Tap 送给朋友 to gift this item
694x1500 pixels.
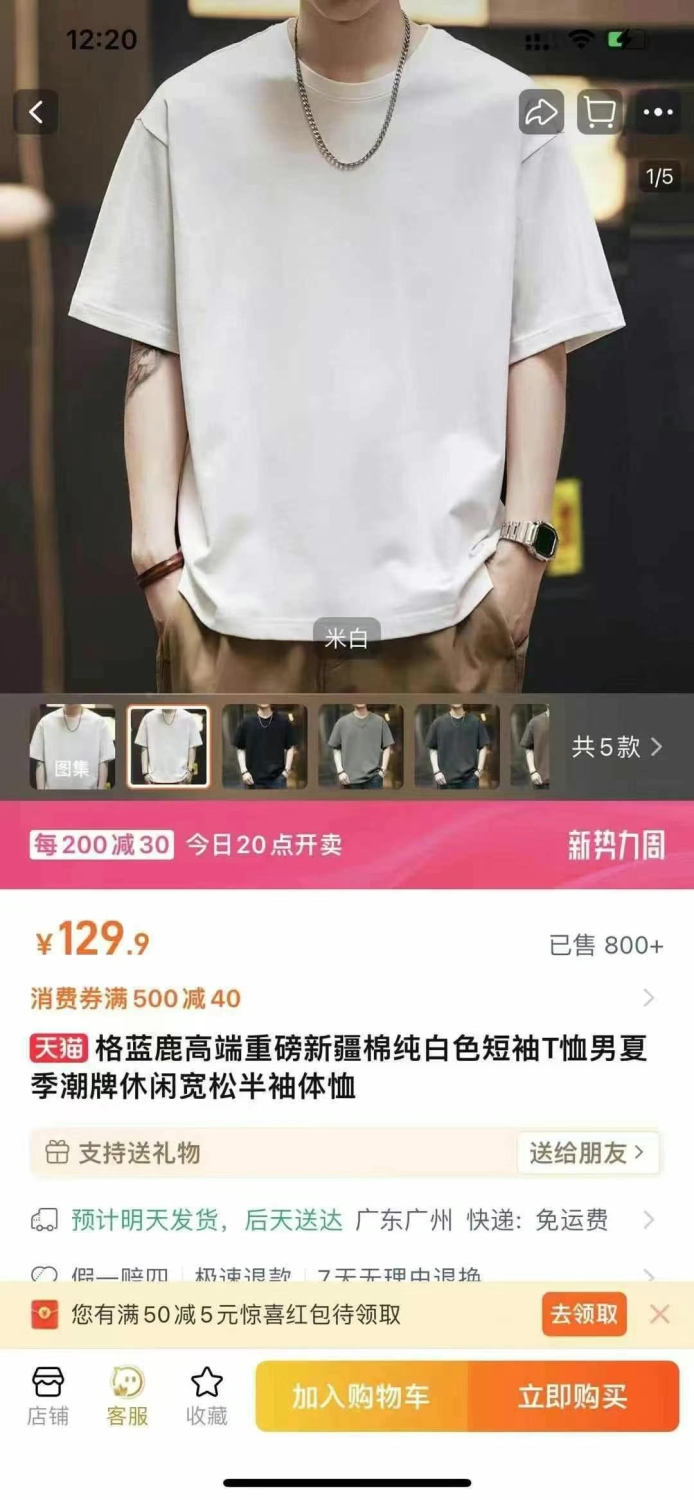click(587, 1153)
